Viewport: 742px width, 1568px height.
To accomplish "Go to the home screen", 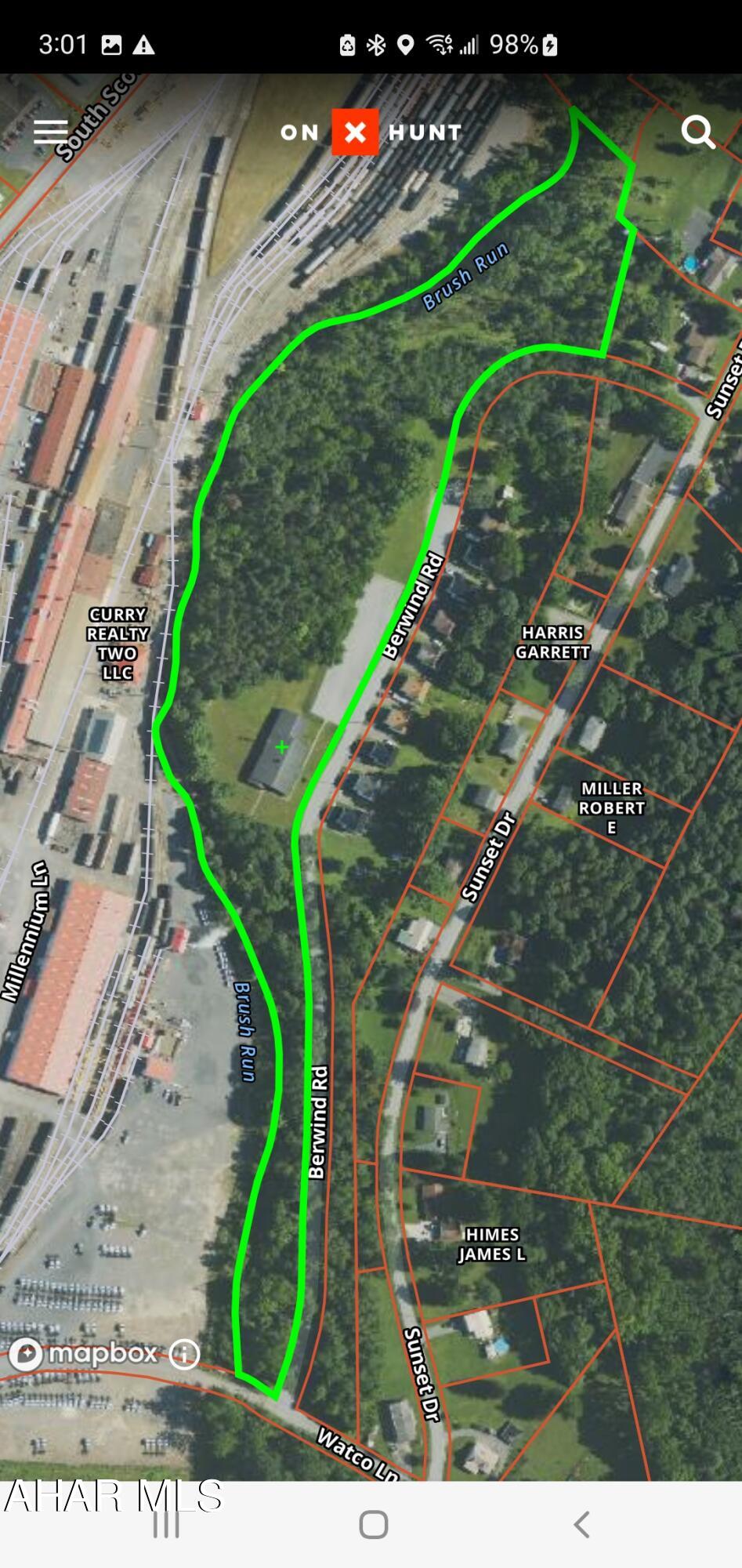I will point(374,1525).
